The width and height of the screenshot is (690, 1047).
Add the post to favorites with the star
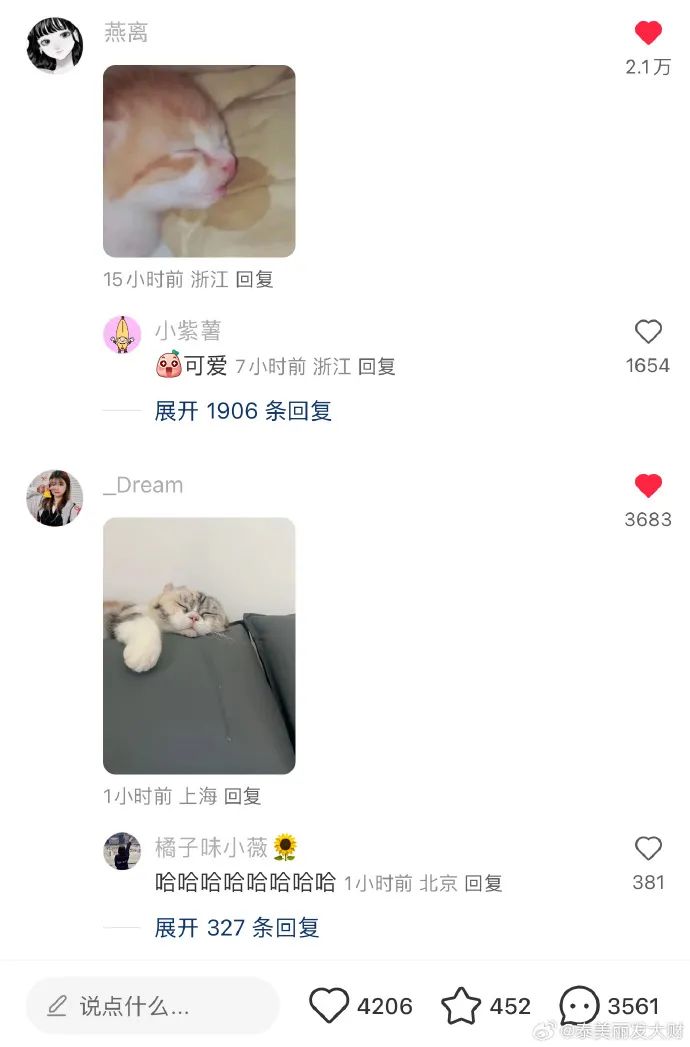(x=461, y=1005)
